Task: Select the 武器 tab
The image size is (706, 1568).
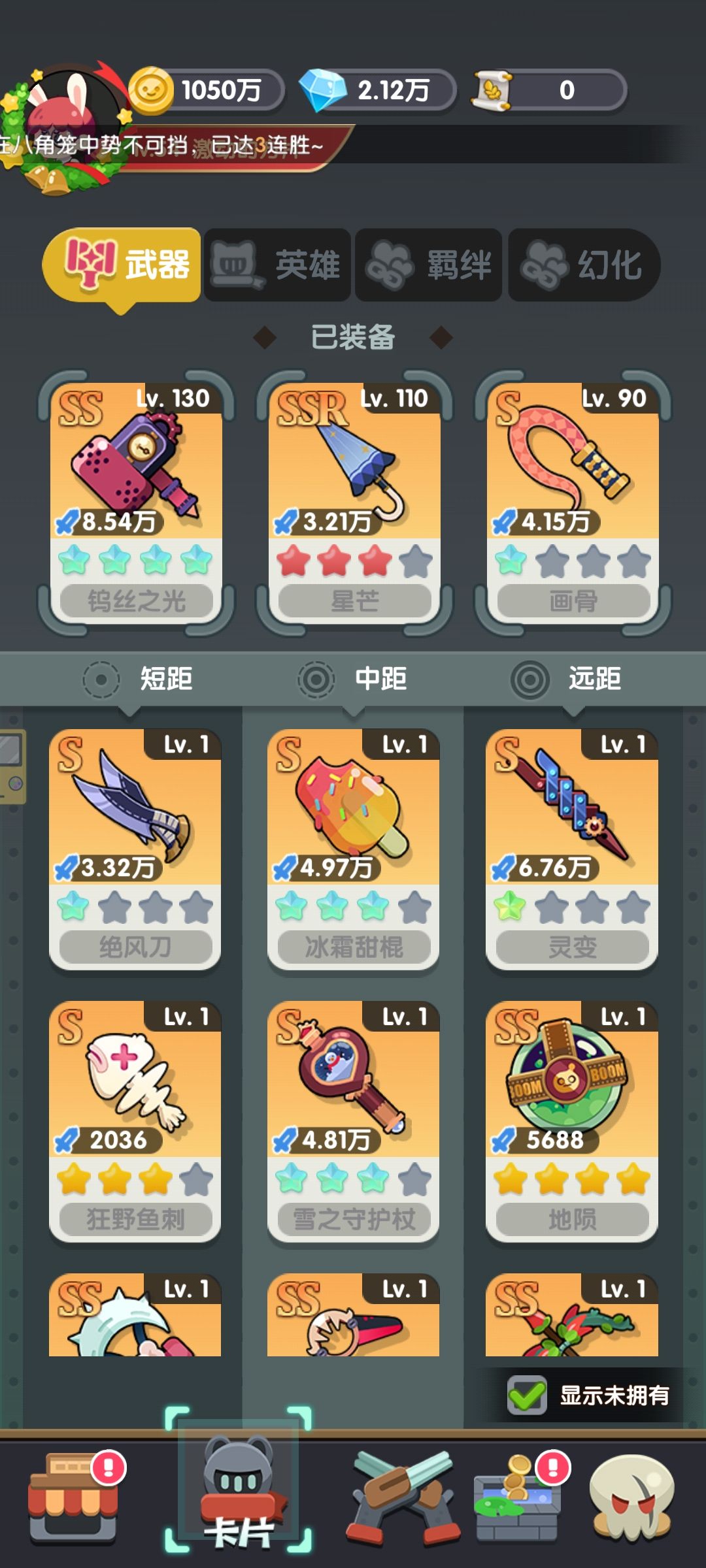Action: [122, 265]
